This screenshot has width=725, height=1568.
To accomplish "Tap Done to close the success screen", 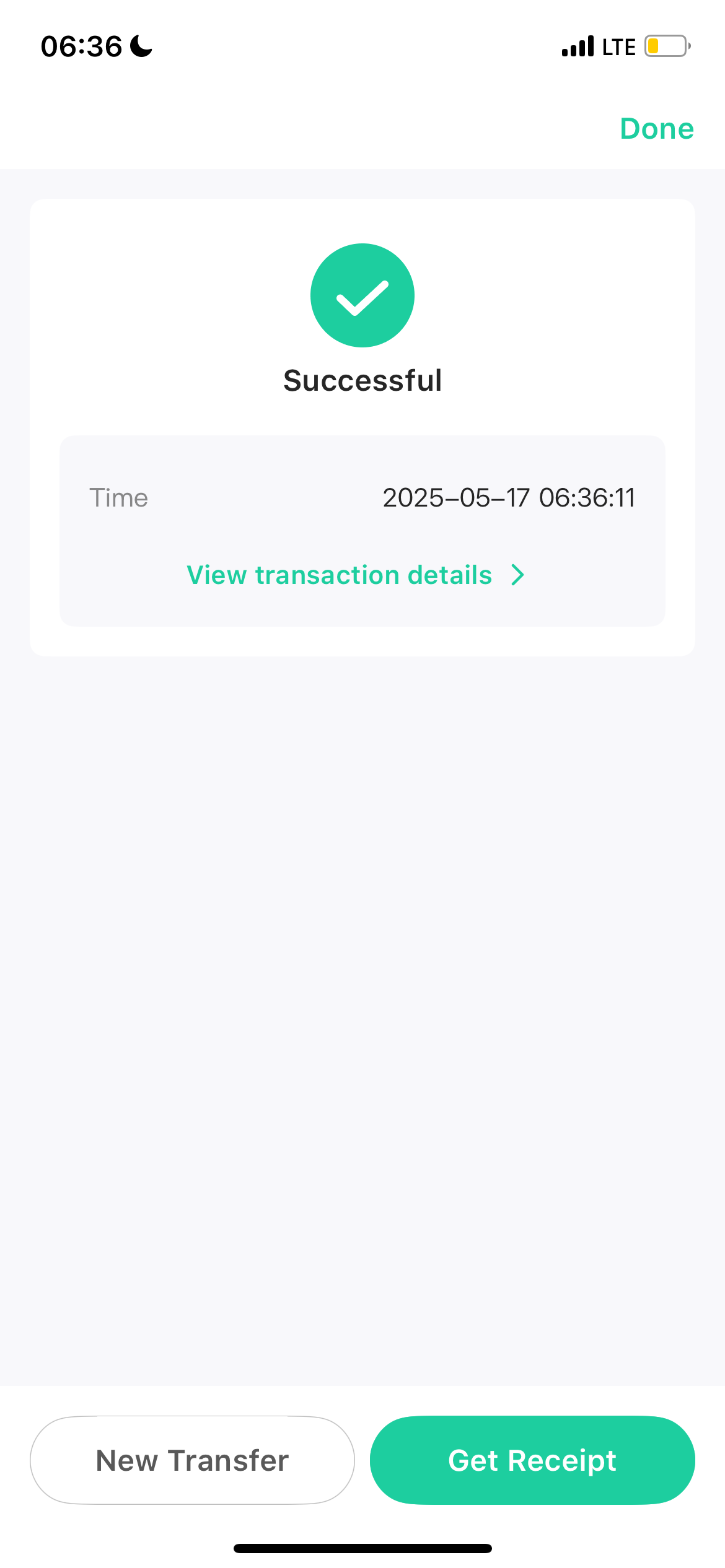I will [x=656, y=129].
